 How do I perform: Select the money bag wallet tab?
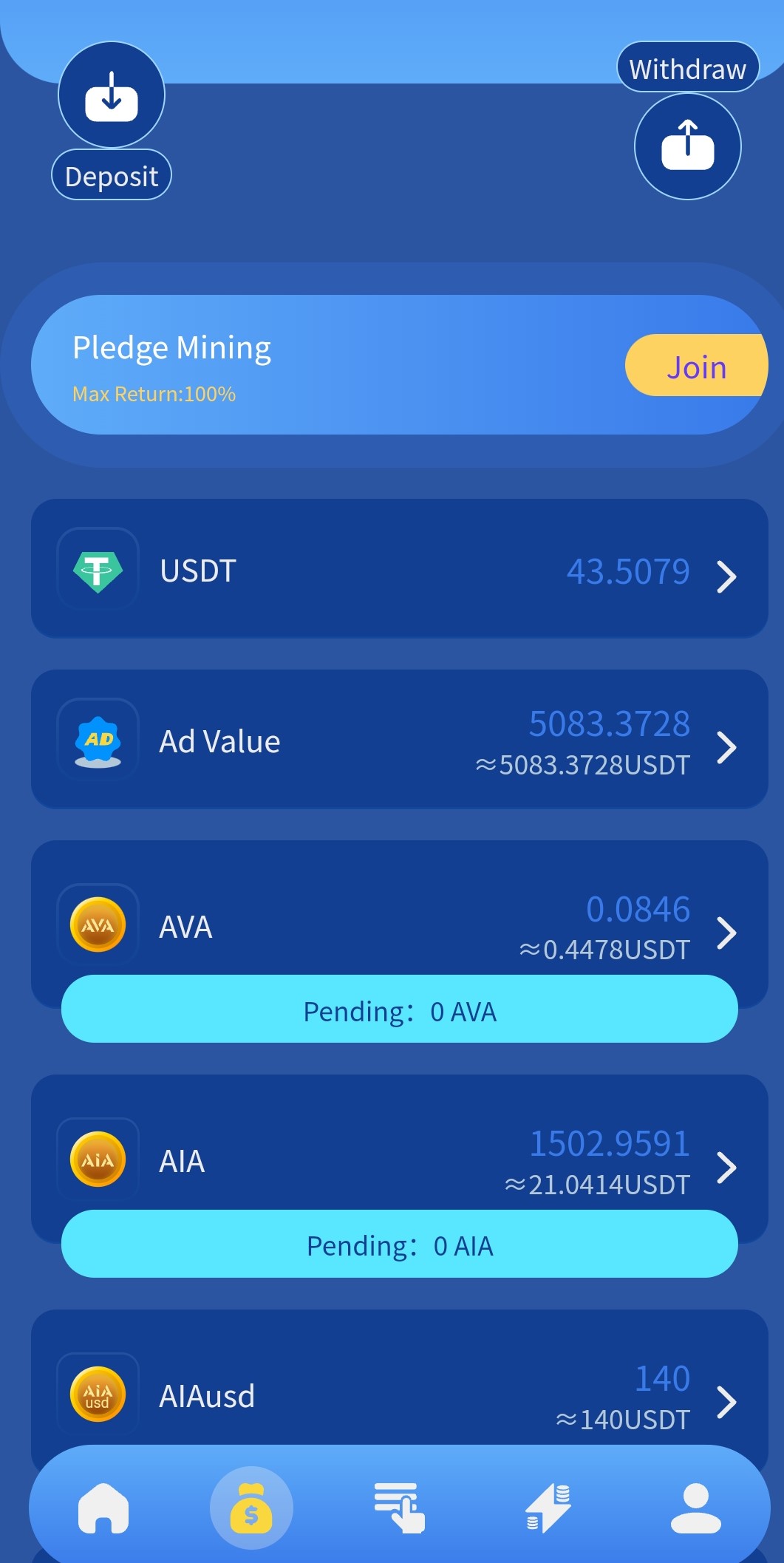[x=251, y=1508]
